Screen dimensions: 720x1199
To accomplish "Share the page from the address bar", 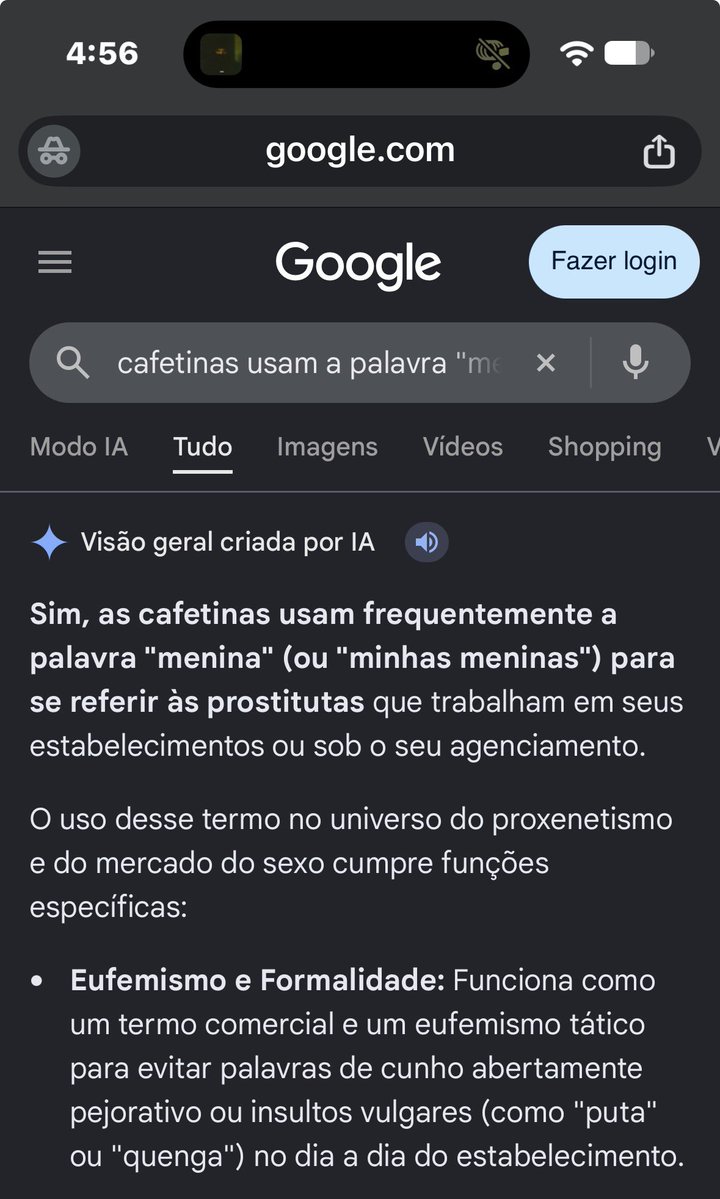I will (x=658, y=151).
